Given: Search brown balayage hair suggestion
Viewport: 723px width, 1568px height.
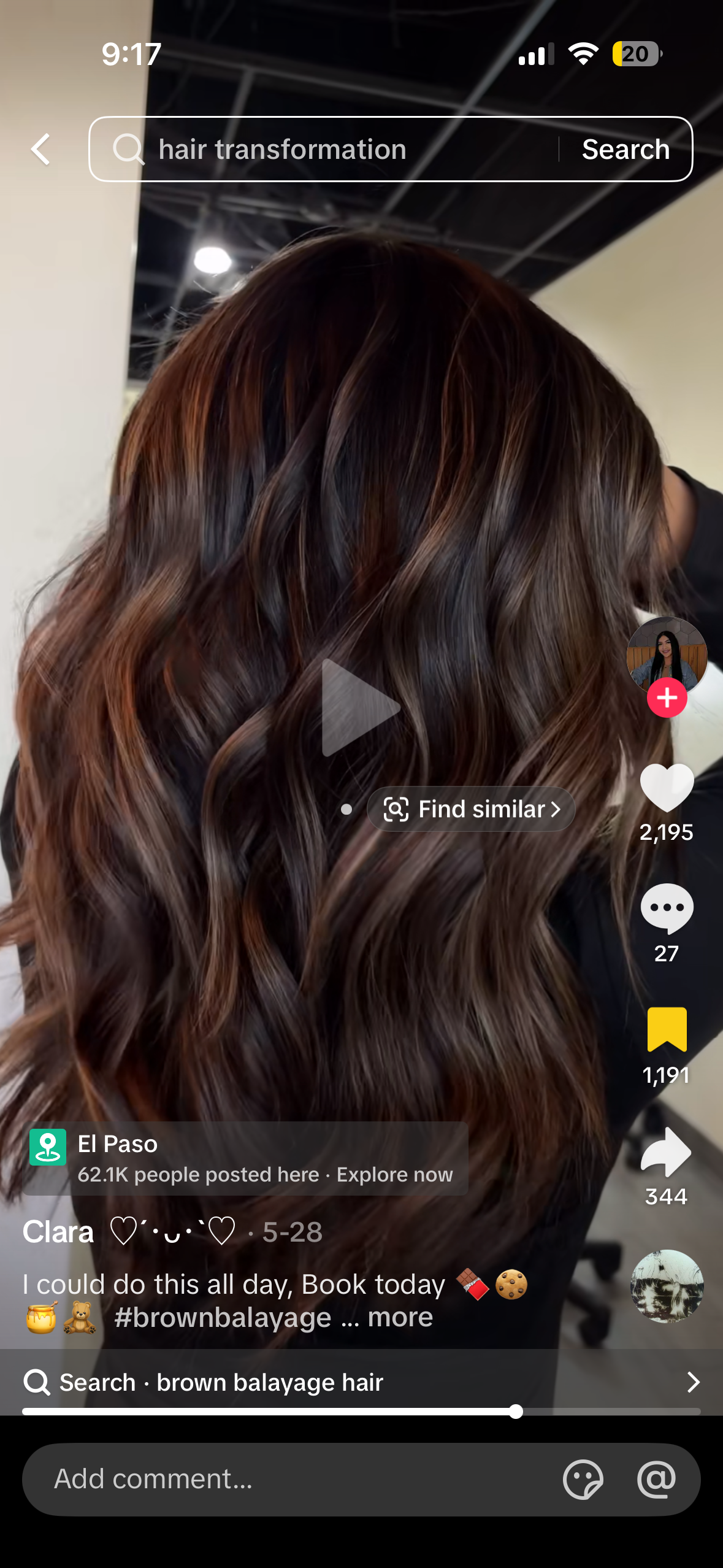Looking at the screenshot, I should tap(361, 1382).
